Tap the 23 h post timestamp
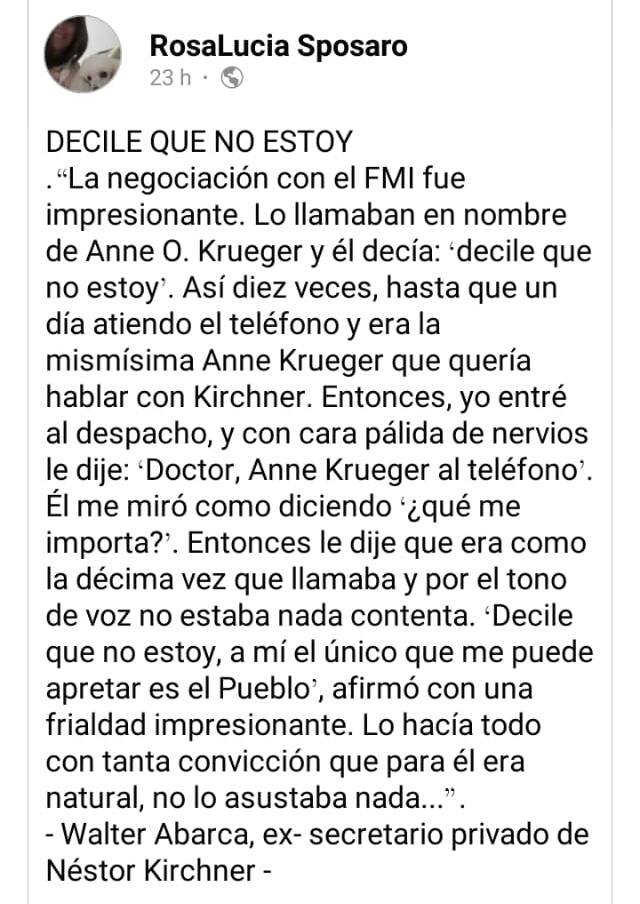640x904 pixels. (169, 78)
